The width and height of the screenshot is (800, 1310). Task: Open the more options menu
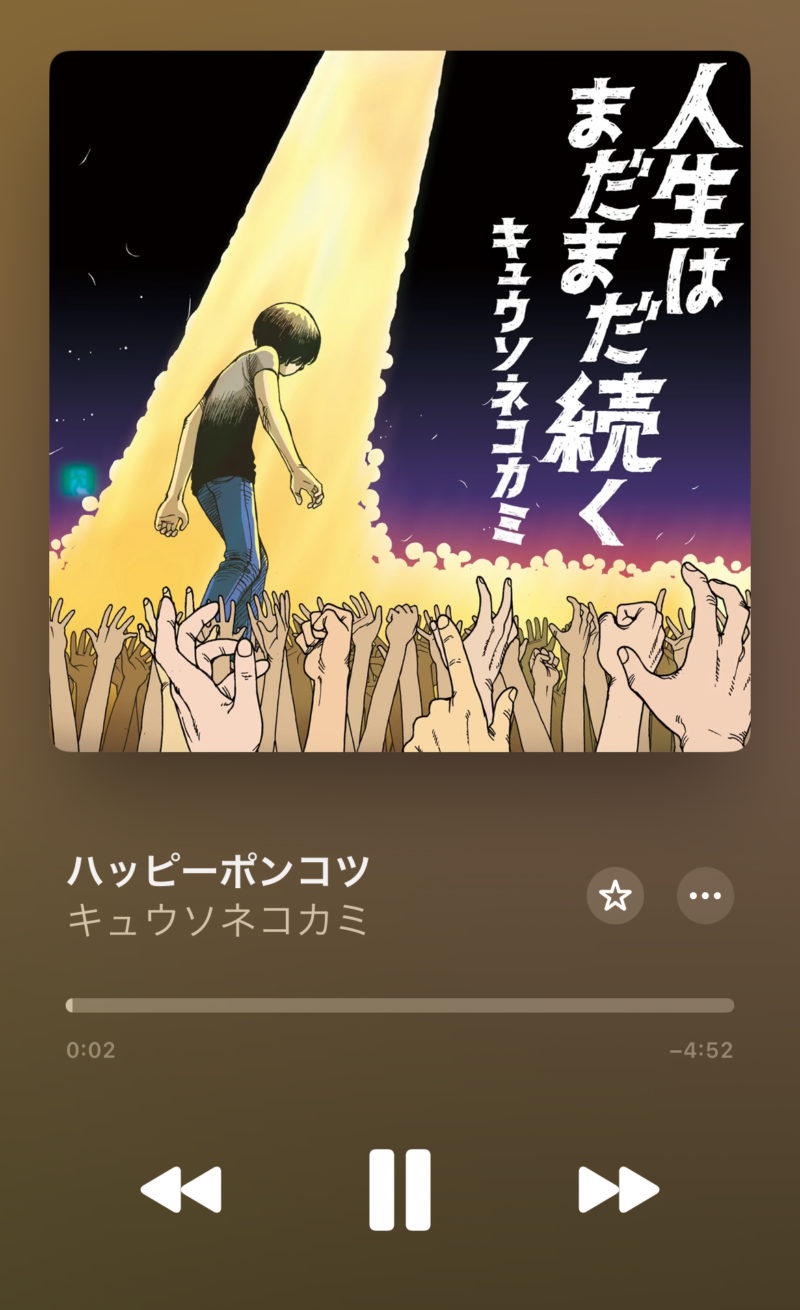705,895
